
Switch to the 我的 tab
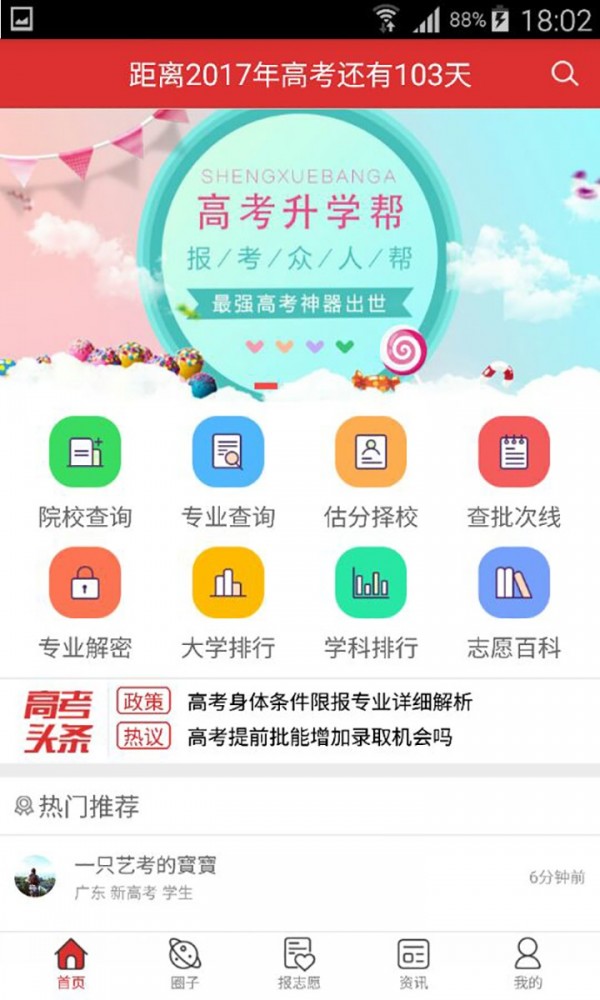tap(527, 964)
